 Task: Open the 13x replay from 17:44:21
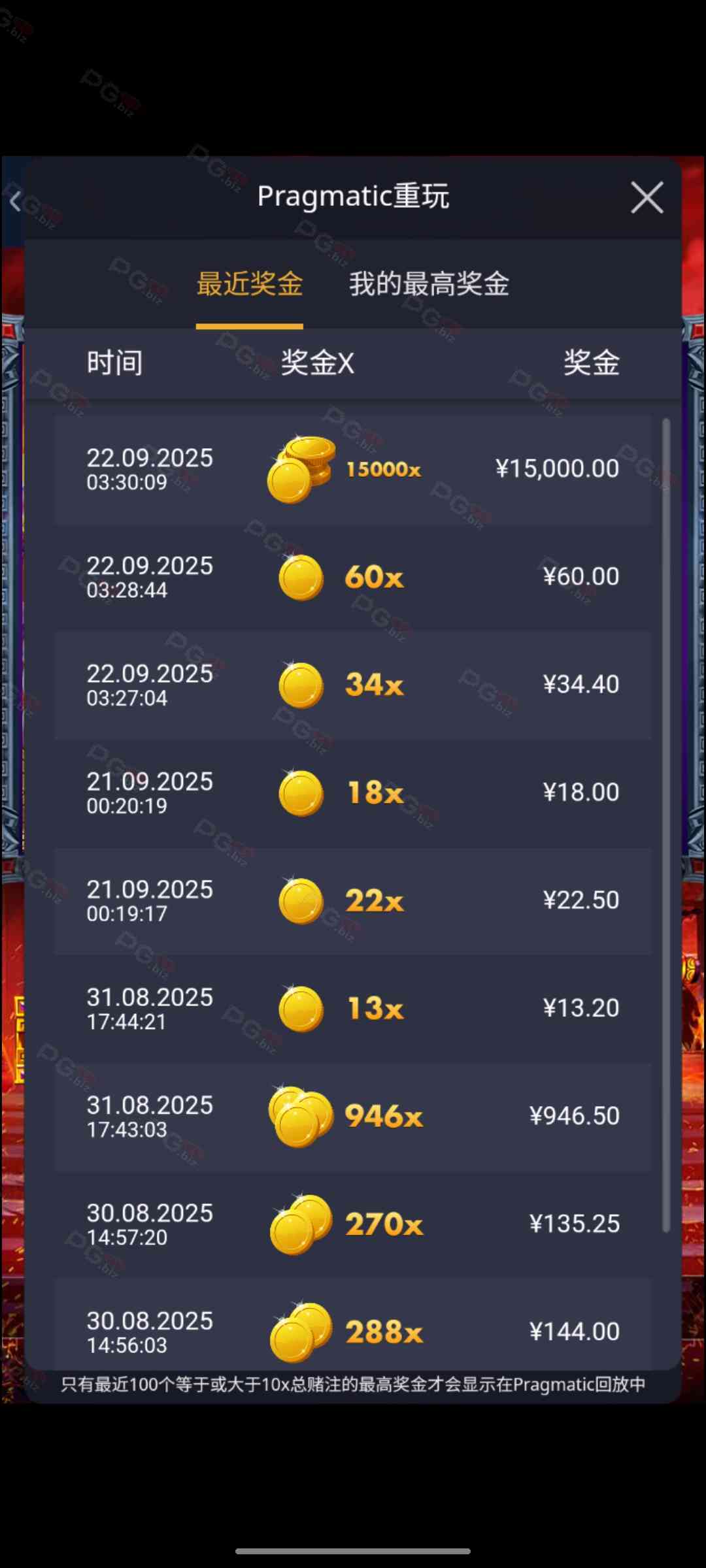(x=353, y=1008)
